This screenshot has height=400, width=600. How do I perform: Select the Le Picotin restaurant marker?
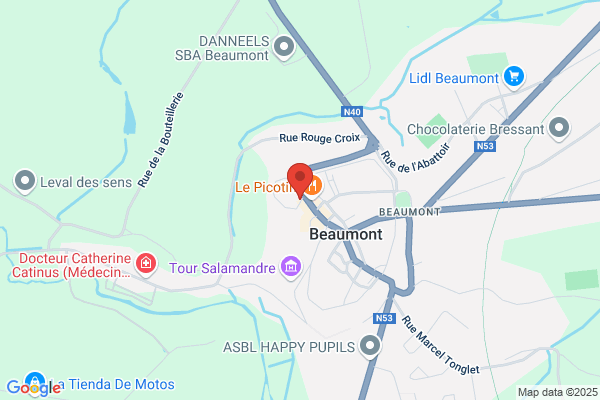(315, 187)
